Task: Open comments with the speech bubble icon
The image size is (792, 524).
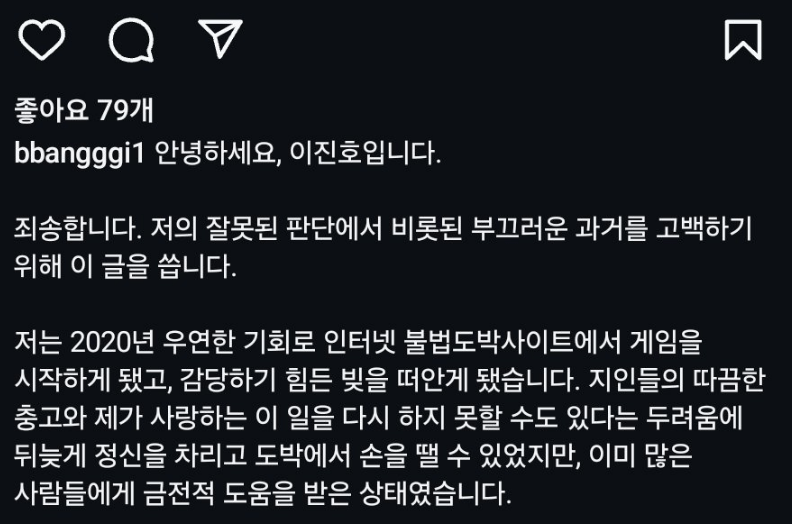Action: (x=131, y=40)
